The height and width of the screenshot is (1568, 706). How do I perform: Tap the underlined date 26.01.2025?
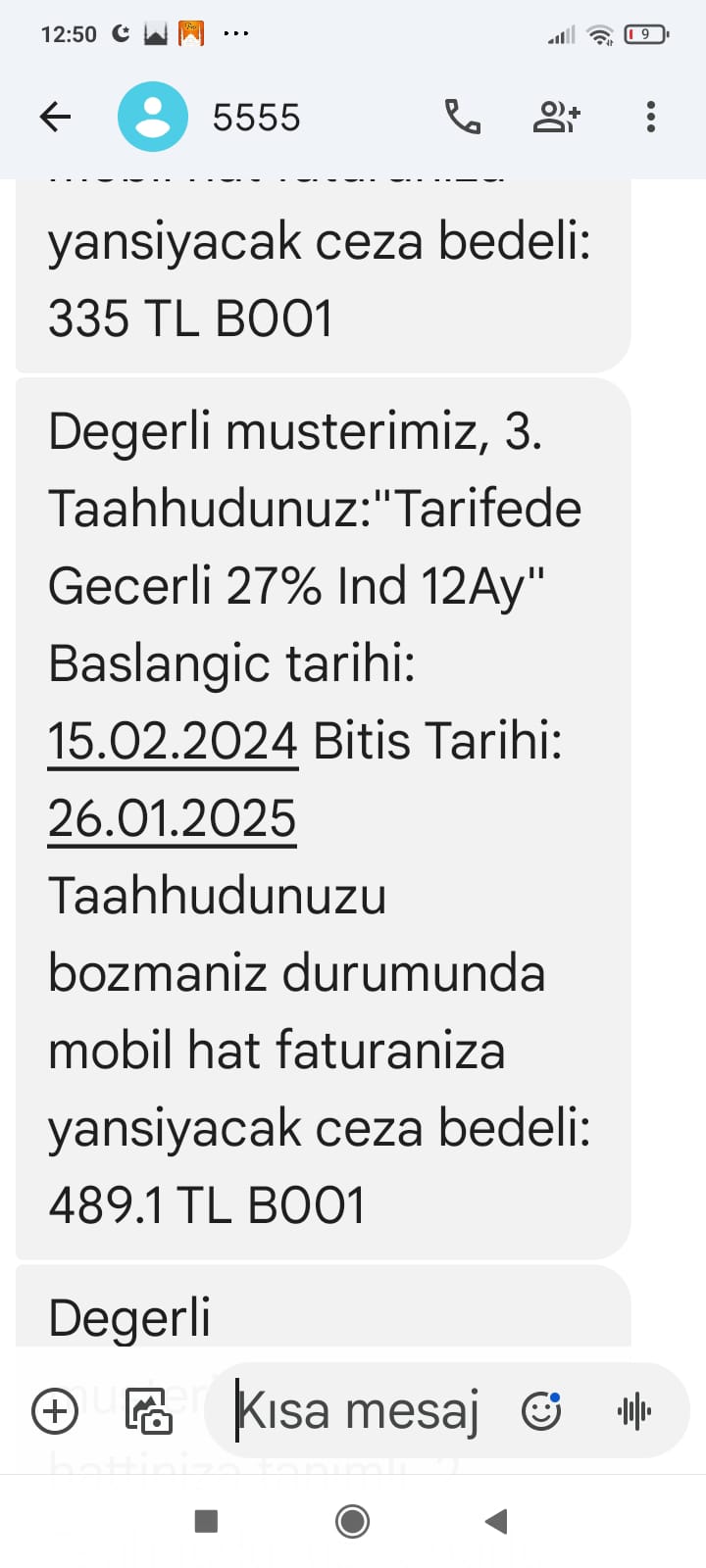(172, 818)
